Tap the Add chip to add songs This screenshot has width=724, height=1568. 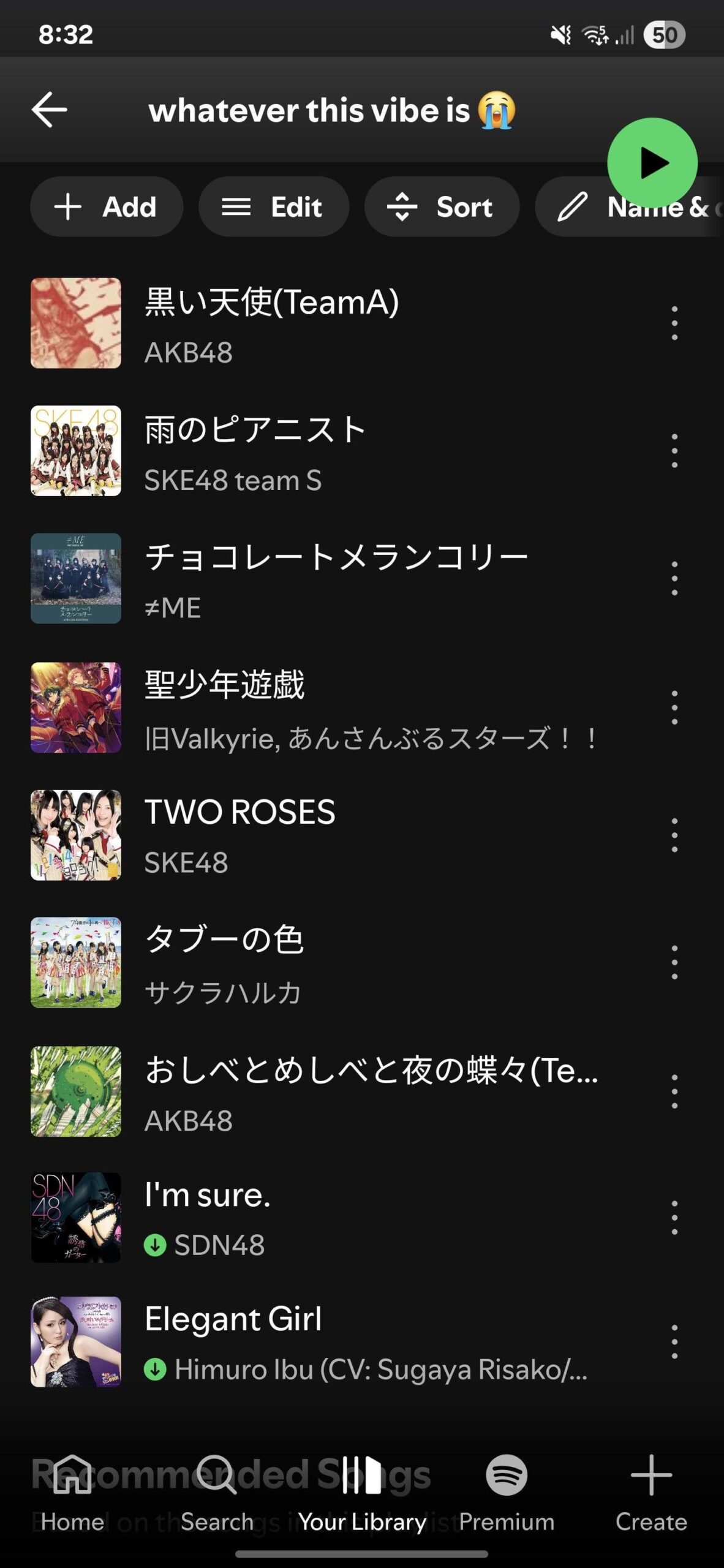tap(106, 207)
